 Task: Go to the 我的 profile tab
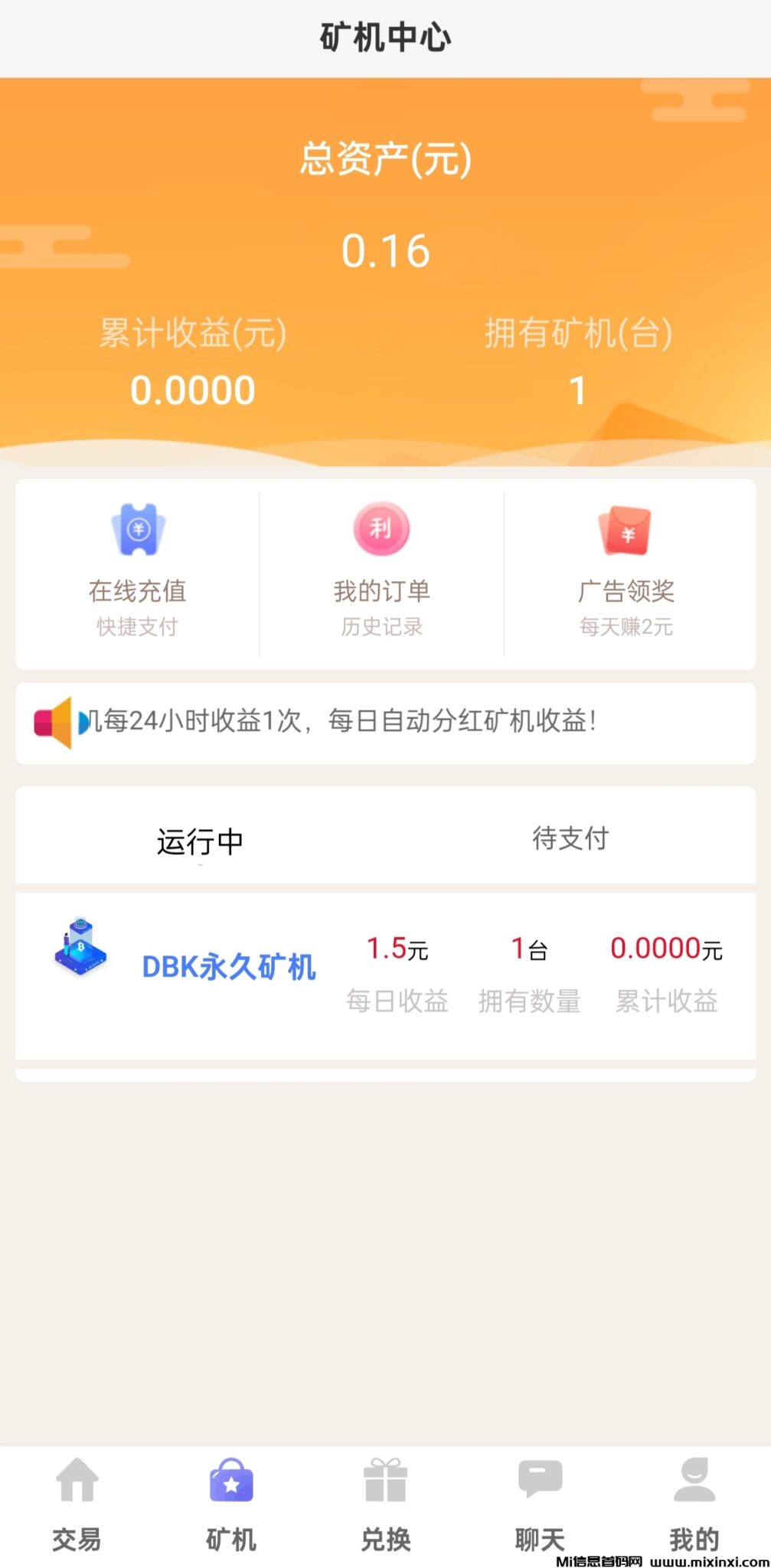pyautogui.click(x=694, y=1503)
